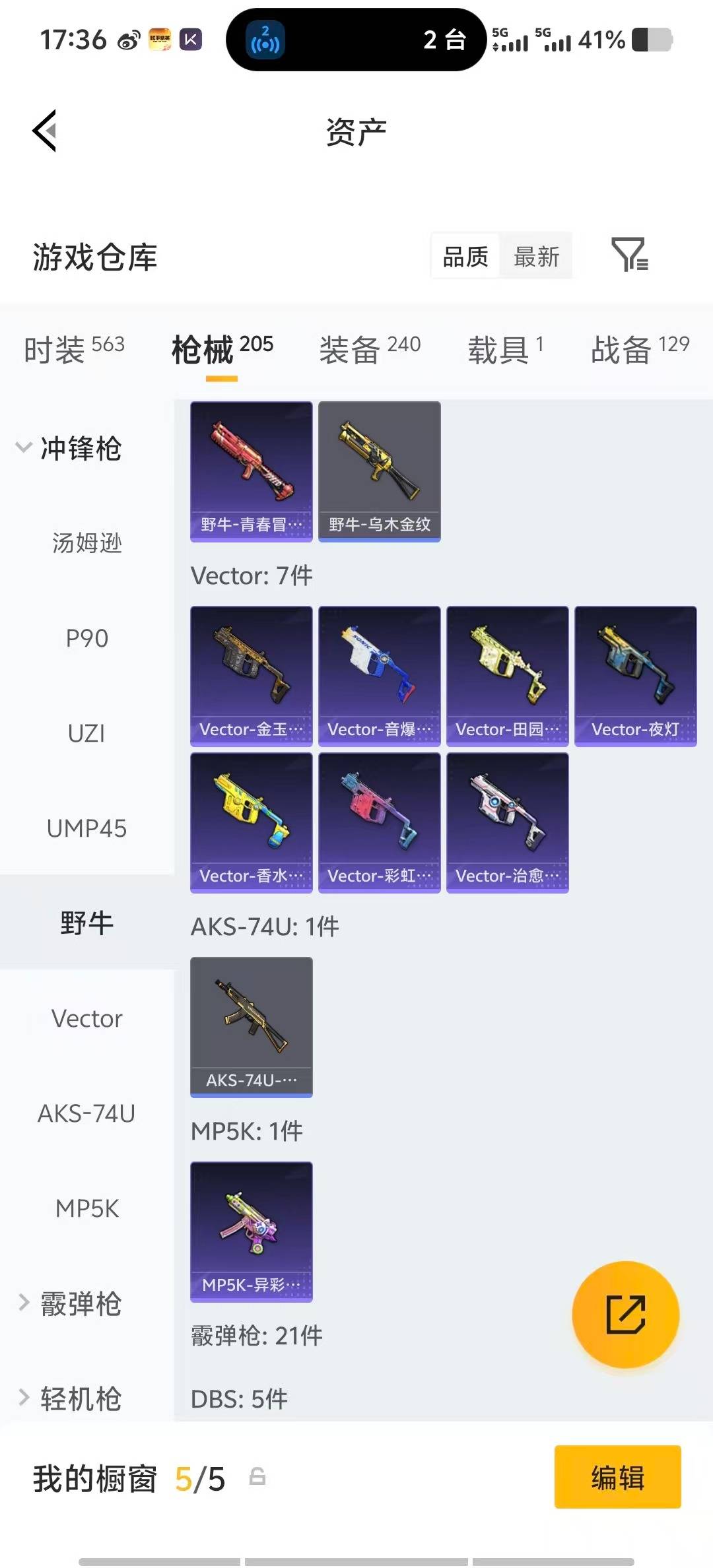Open the MP5K-异彩 skin thumbnail

pyautogui.click(x=251, y=1233)
